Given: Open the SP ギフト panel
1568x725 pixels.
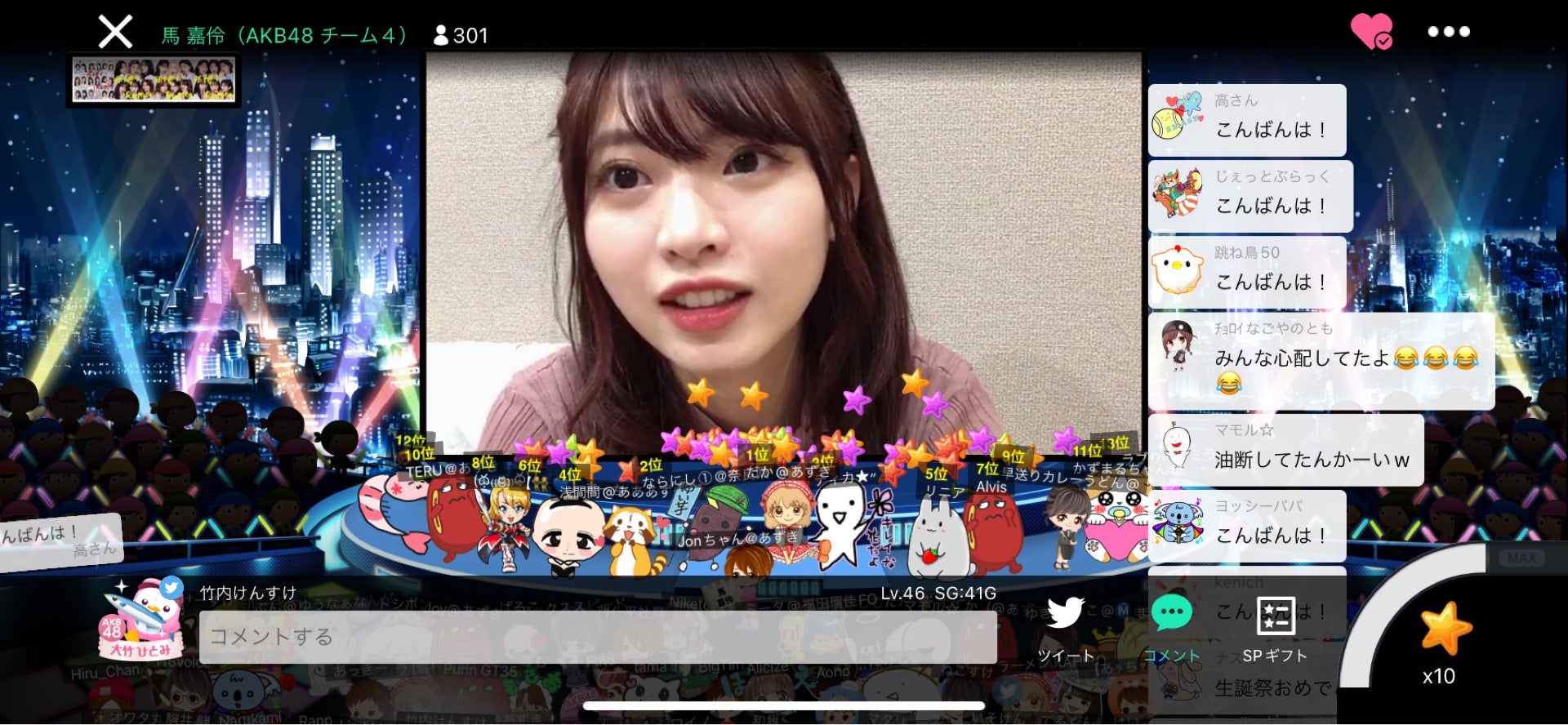Looking at the screenshot, I should click(x=1275, y=629).
